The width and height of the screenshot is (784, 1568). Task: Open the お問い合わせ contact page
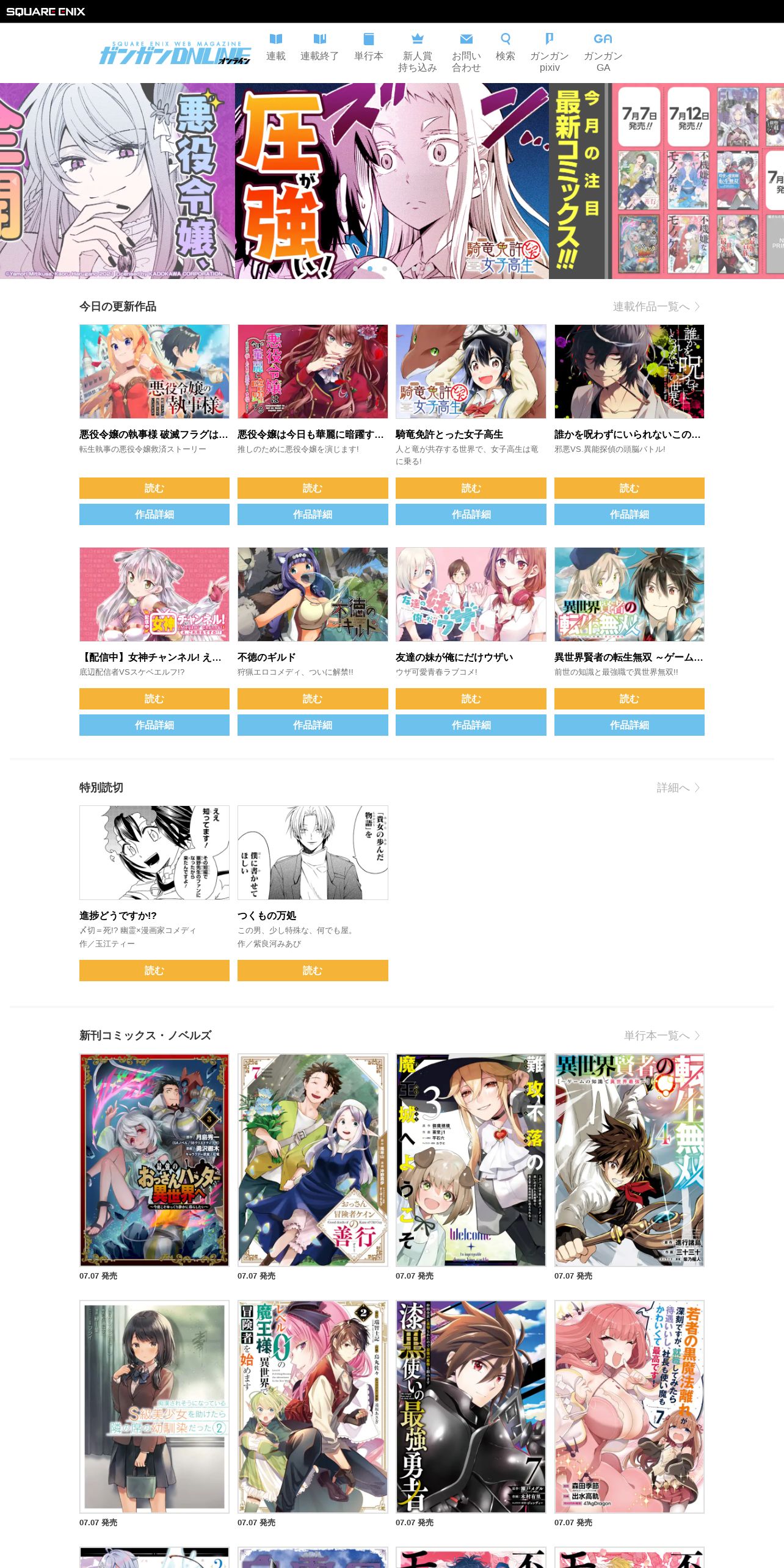(x=466, y=53)
